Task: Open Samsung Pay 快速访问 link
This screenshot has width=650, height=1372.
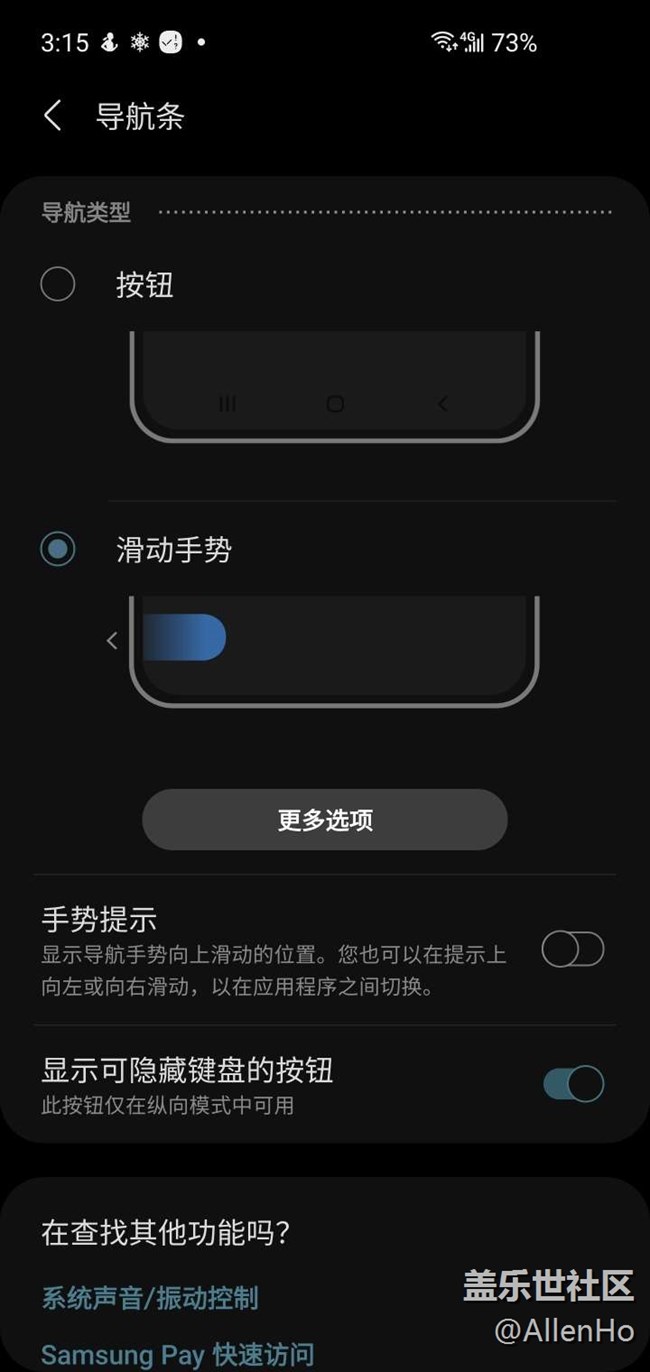Action: pos(177,1355)
